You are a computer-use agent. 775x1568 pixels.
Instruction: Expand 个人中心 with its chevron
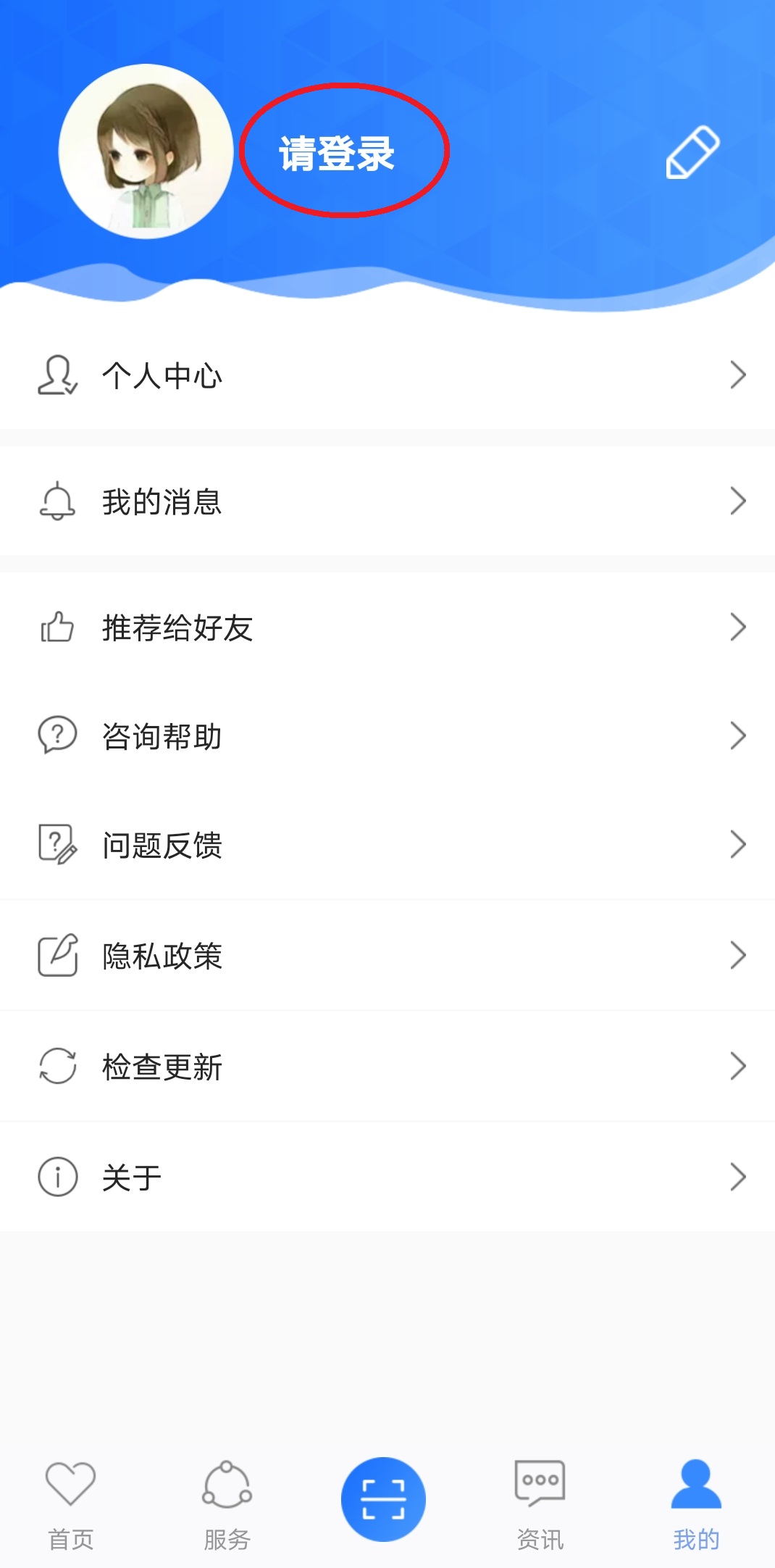(739, 374)
